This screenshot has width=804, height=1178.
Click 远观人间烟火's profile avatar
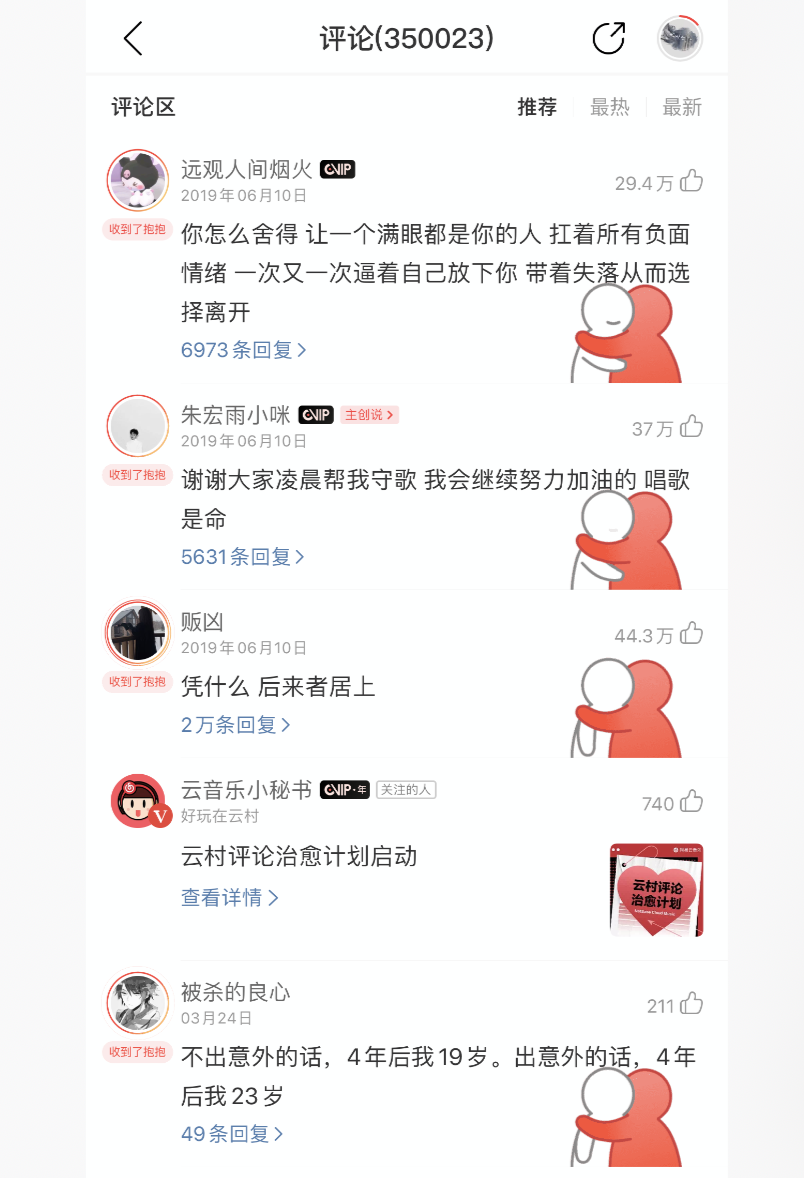pyautogui.click(x=137, y=181)
